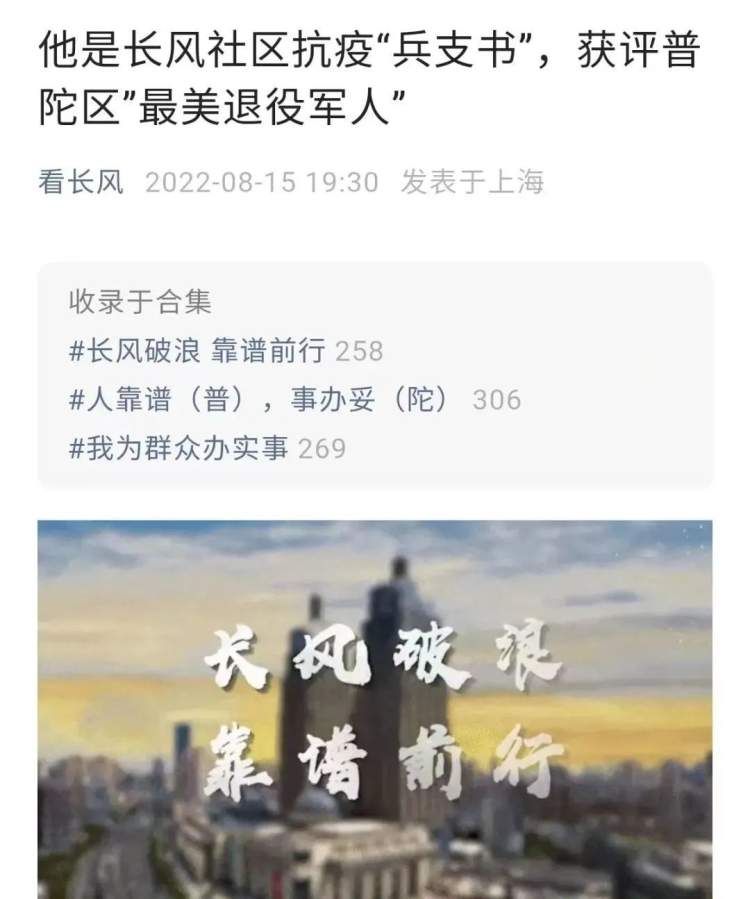Open the #我为群众办实事 collection
The width and height of the screenshot is (750, 899).
(x=178, y=447)
